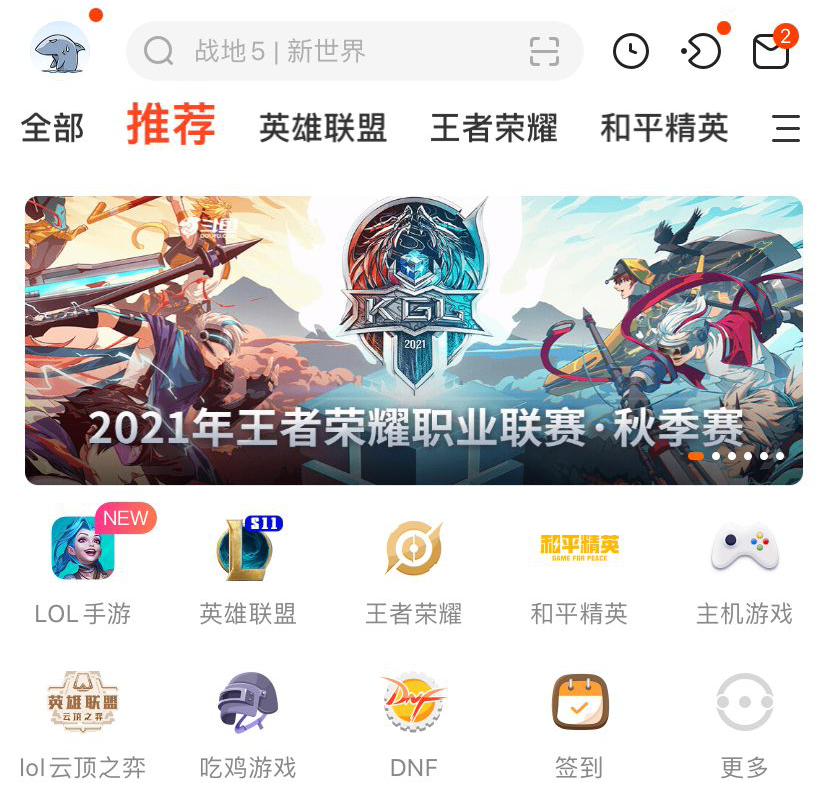Open the DNF category

point(414,722)
